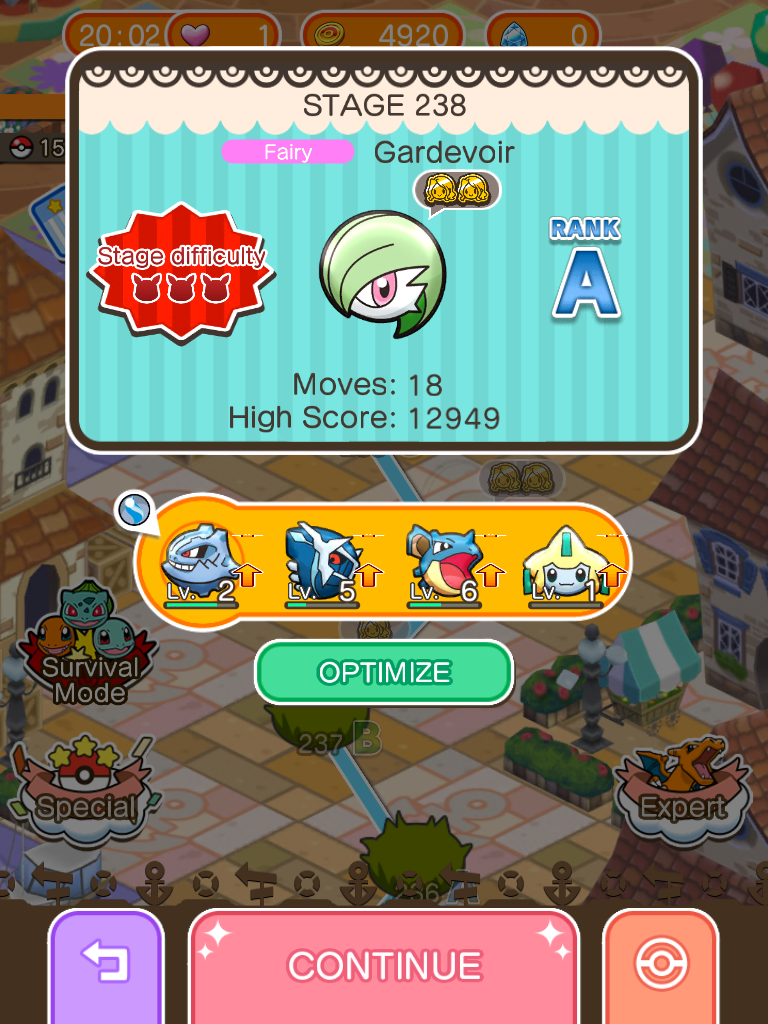Tap OPTIMIZE to auto-select the team
This screenshot has width=768, height=1024.
(384, 673)
